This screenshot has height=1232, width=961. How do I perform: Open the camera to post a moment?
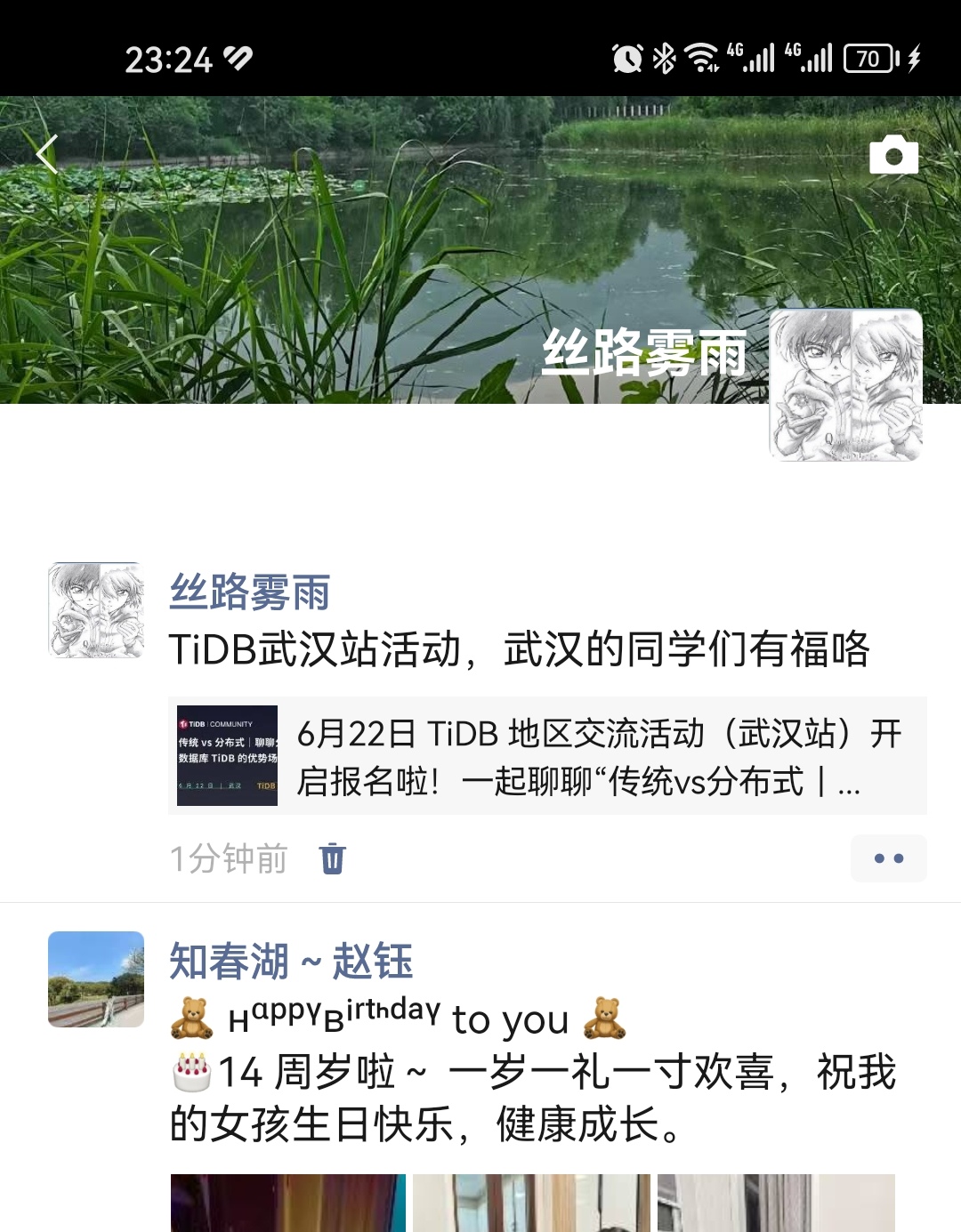click(893, 156)
